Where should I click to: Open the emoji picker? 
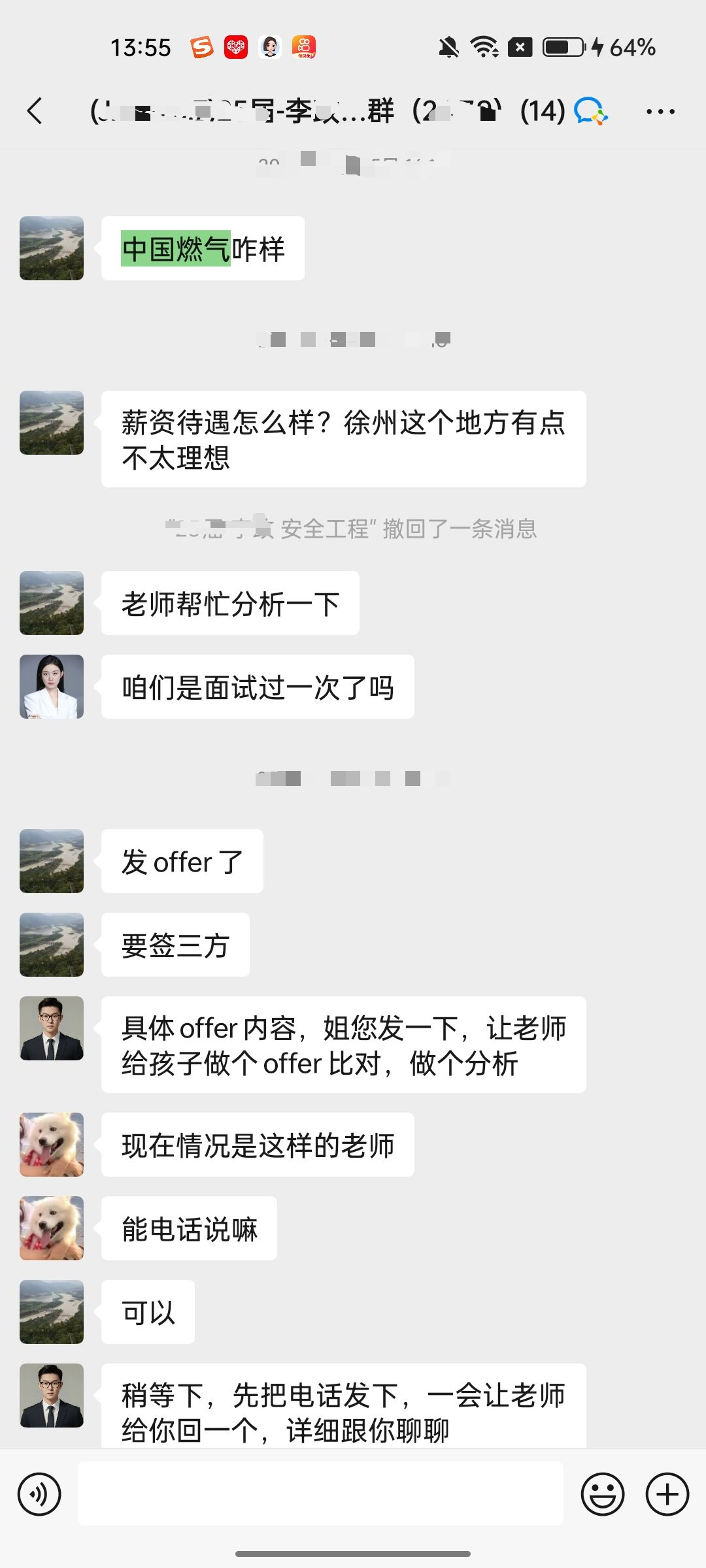pos(602,1494)
